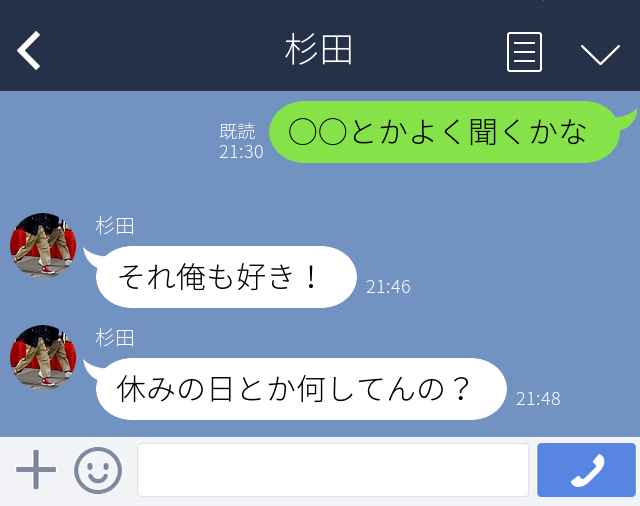The width and height of the screenshot is (640, 506).
Task: Focus the message text field
Action: (332, 470)
